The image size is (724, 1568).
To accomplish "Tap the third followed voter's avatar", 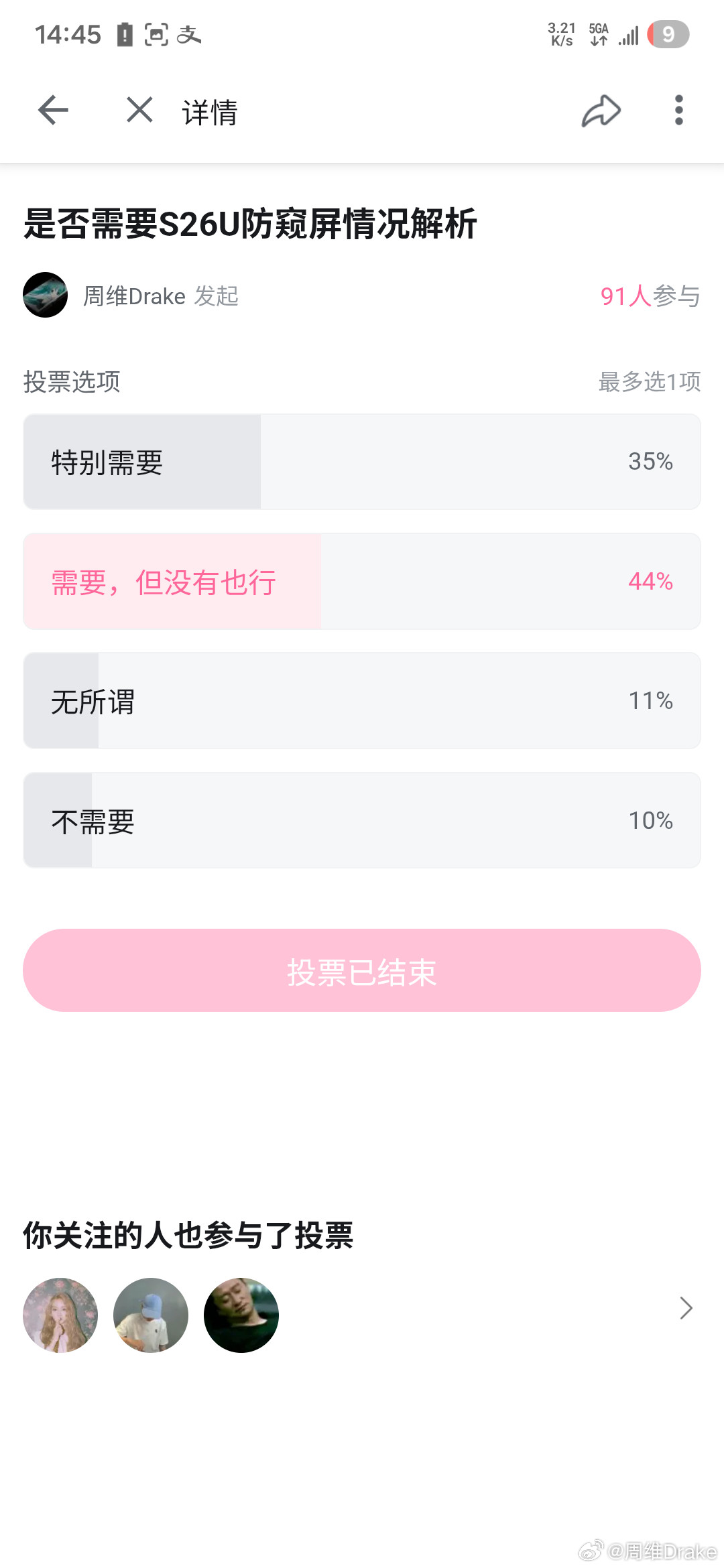I will (x=241, y=1315).
